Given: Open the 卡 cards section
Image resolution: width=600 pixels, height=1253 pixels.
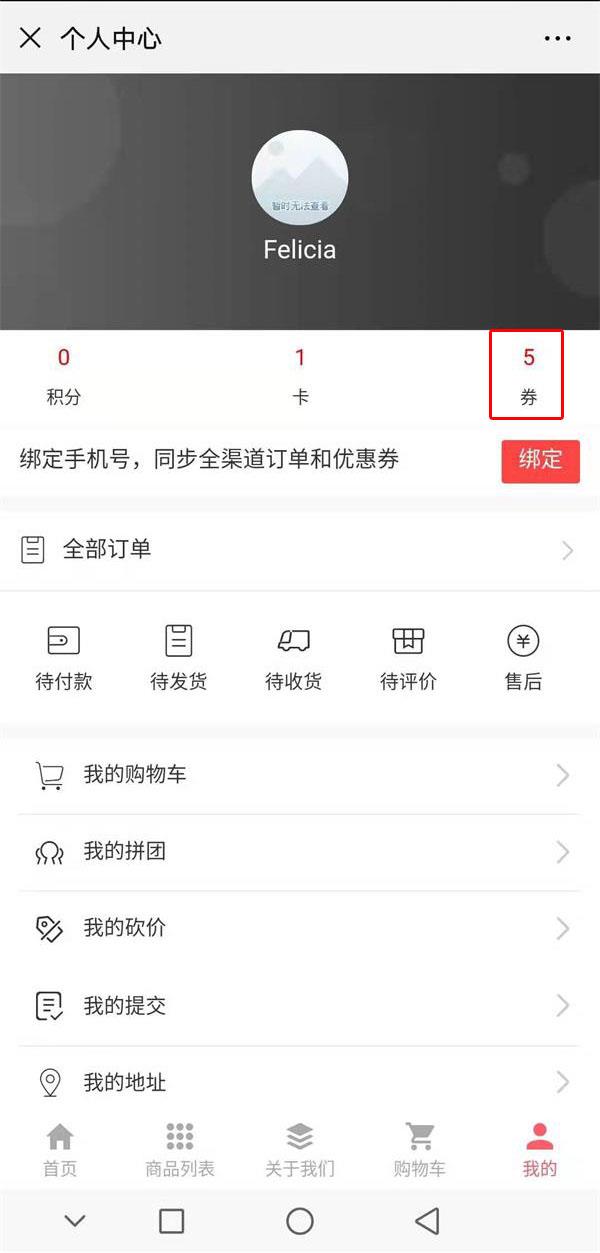Looking at the screenshot, I should [x=300, y=376].
